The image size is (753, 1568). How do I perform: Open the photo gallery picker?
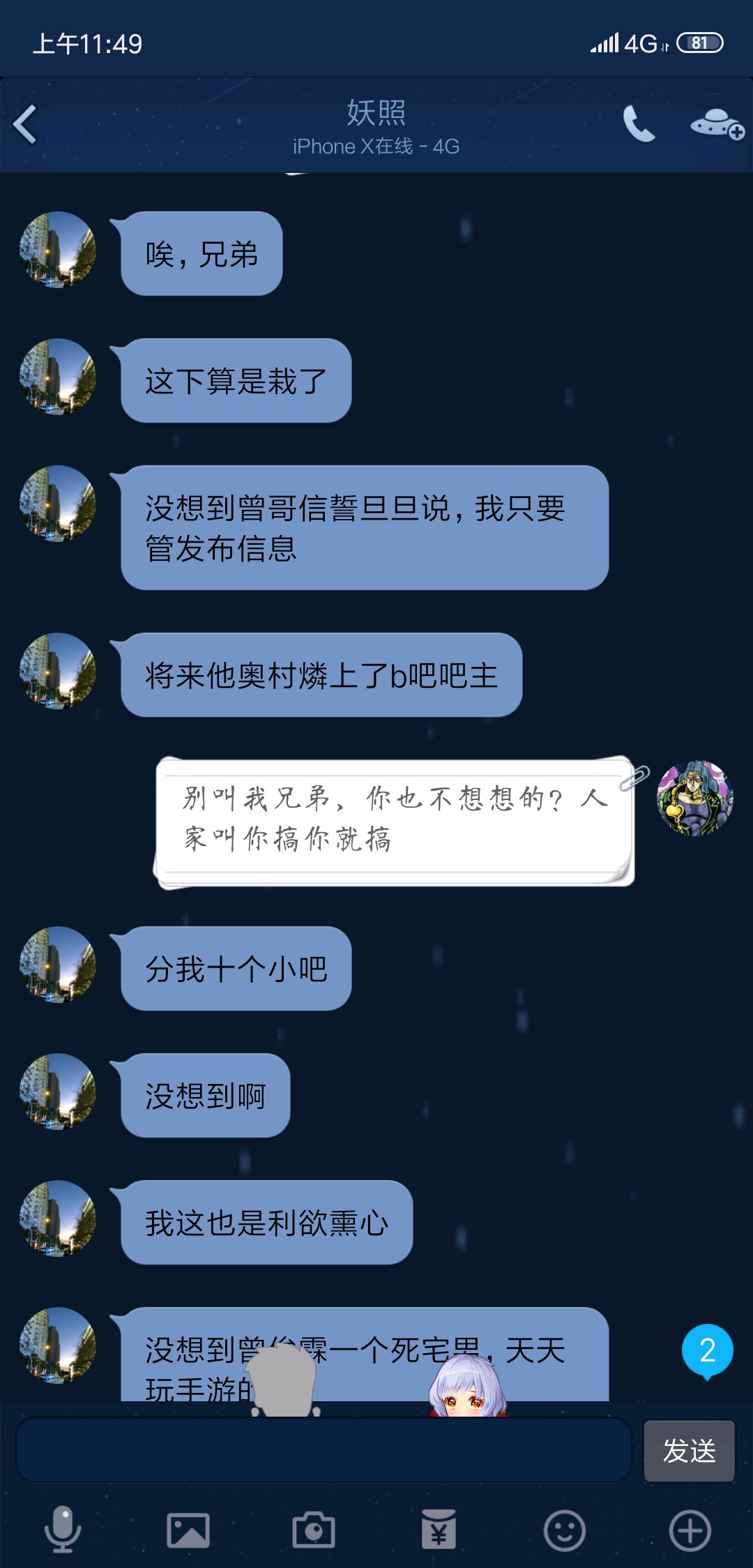(188, 1530)
